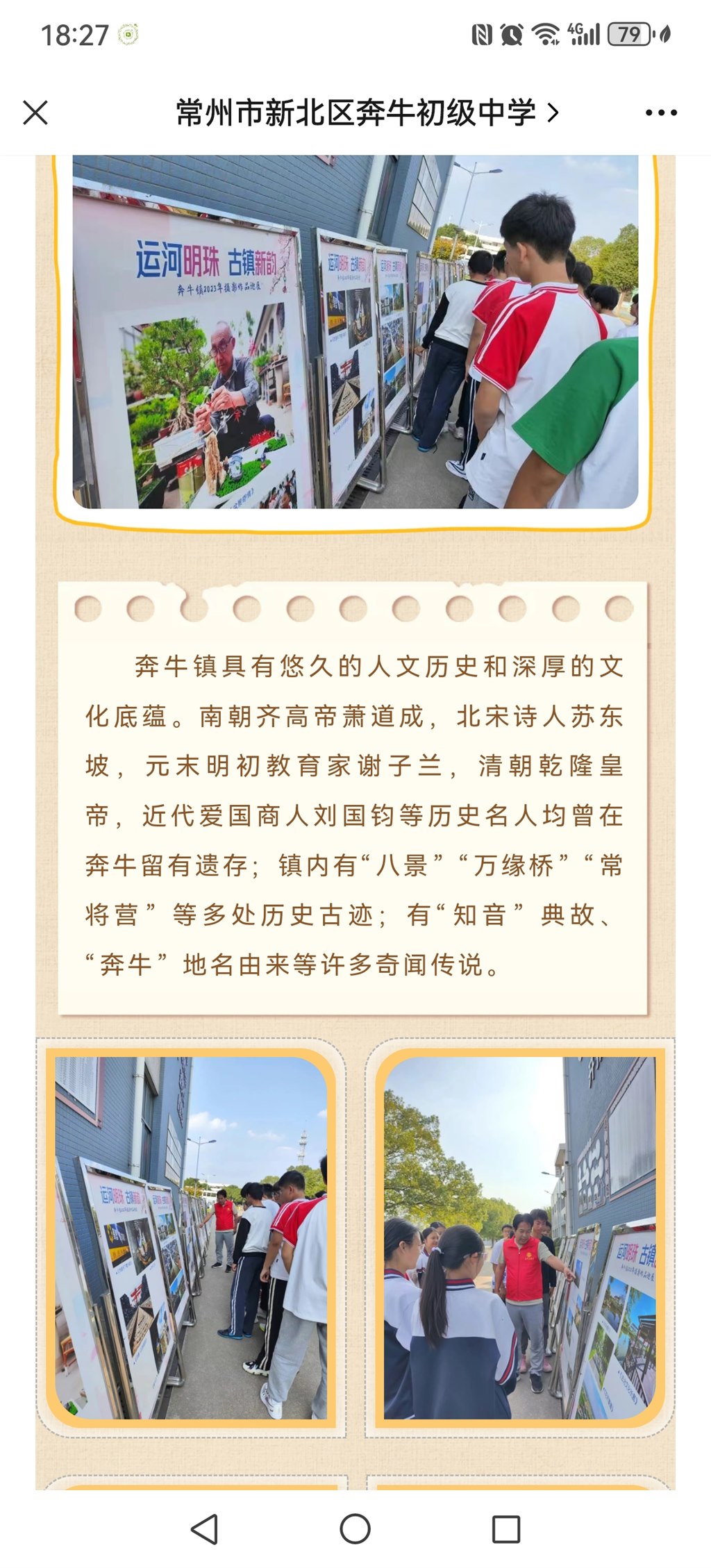Viewport: 711px width, 1568px height.
Task: Show recent apps
Action: point(505,1528)
